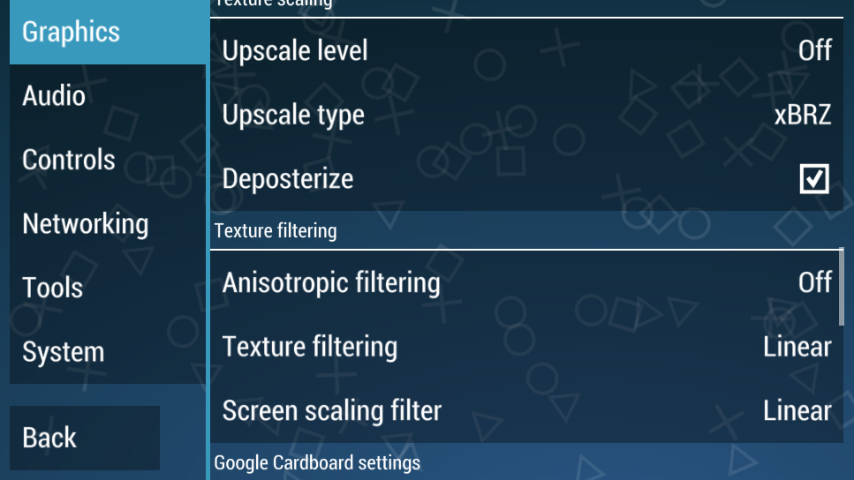Image resolution: width=854 pixels, height=480 pixels.
Task: Select the Graphics tab
Action: [x=107, y=32]
